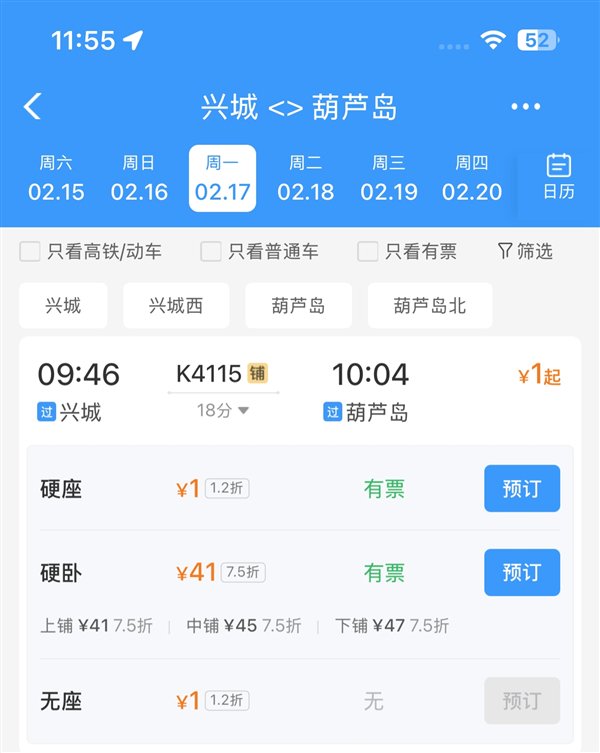Switch to Wednesday 02.19 date
This screenshot has width=600, height=753.
pos(388,178)
